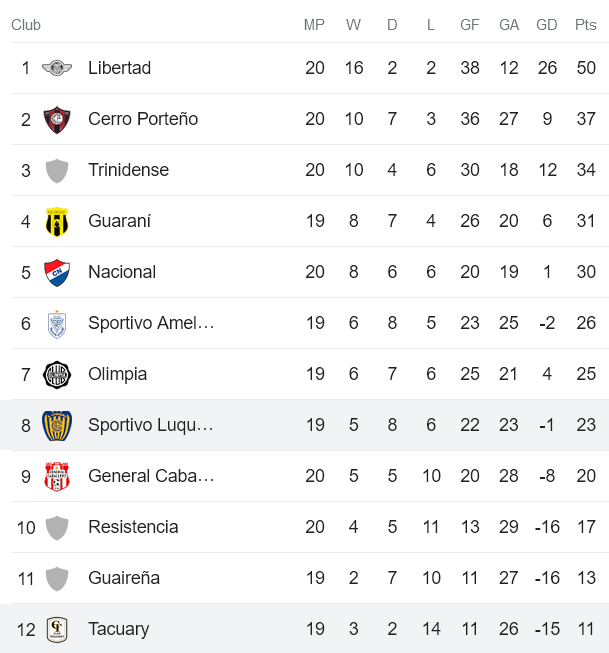View the Trinidense team row
Image resolution: width=609 pixels, height=653 pixels.
[128, 170]
